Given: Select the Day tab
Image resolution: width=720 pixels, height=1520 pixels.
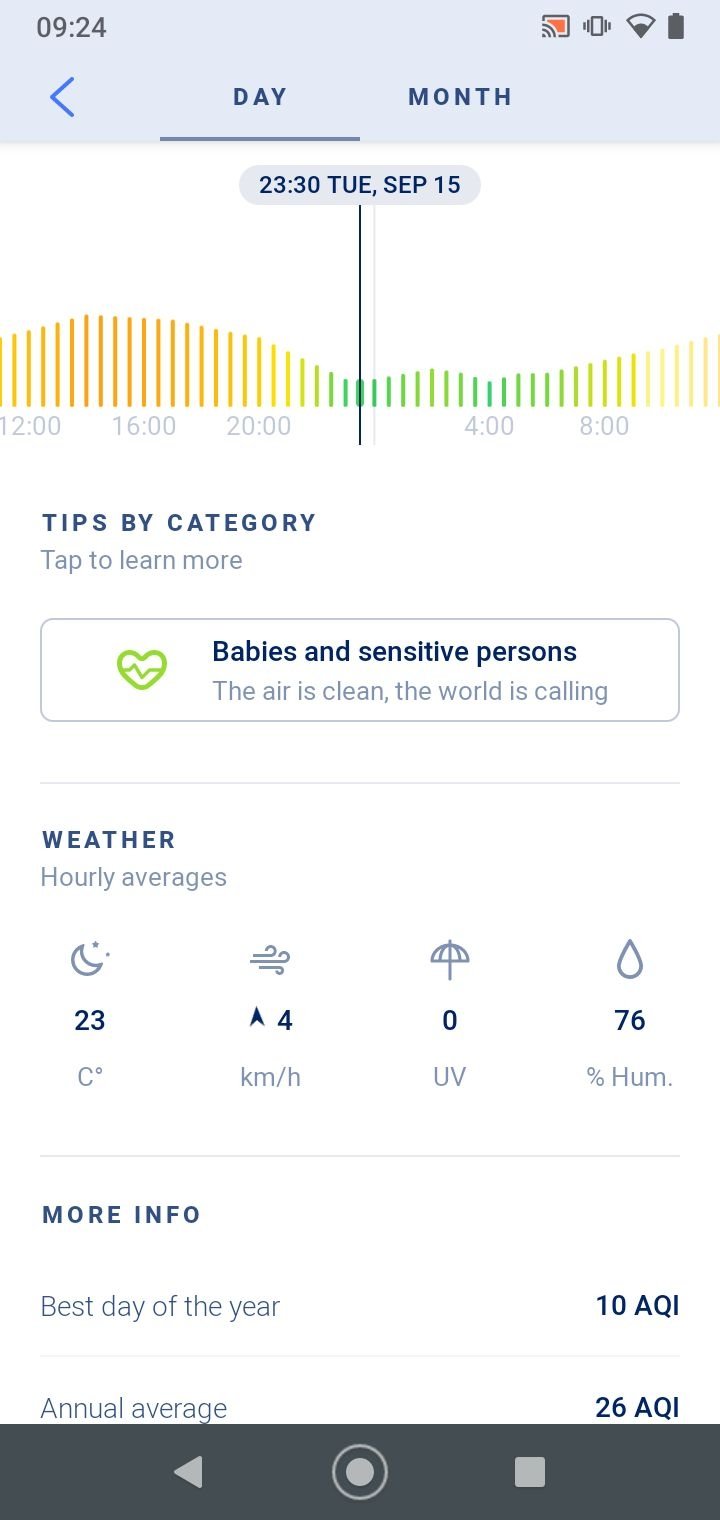Looking at the screenshot, I should click(x=260, y=97).
